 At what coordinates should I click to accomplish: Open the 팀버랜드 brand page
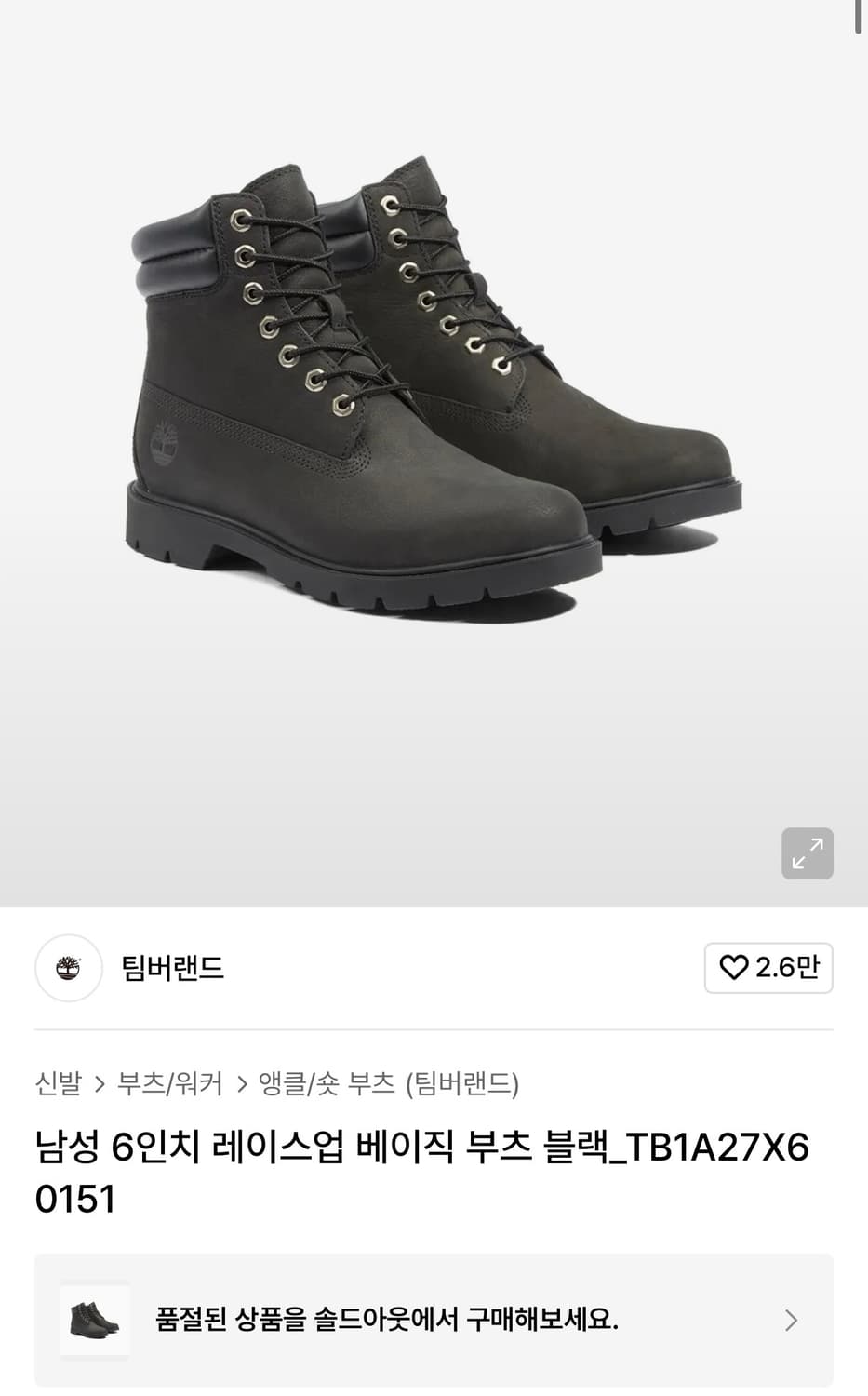172,968
